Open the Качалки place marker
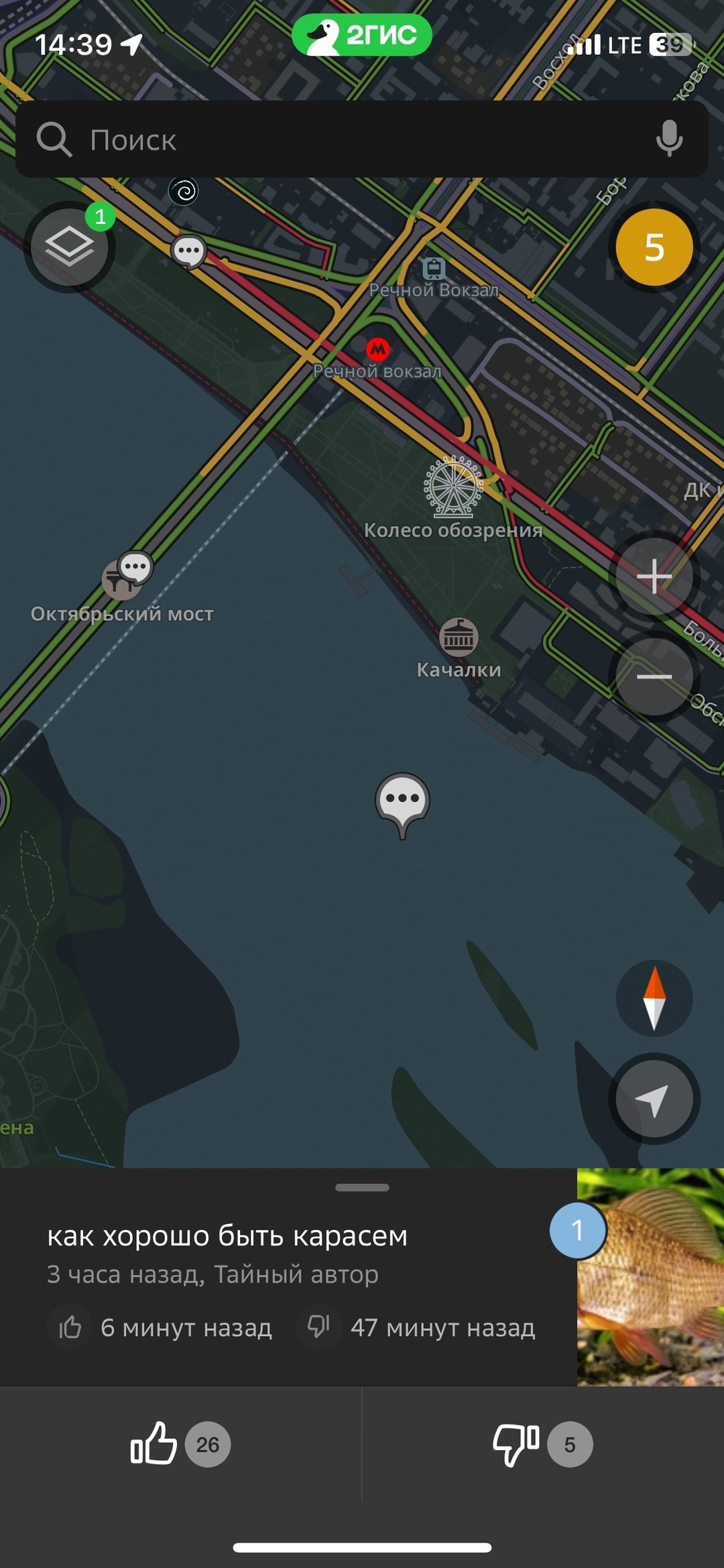This screenshot has height=1568, width=724. click(x=459, y=637)
